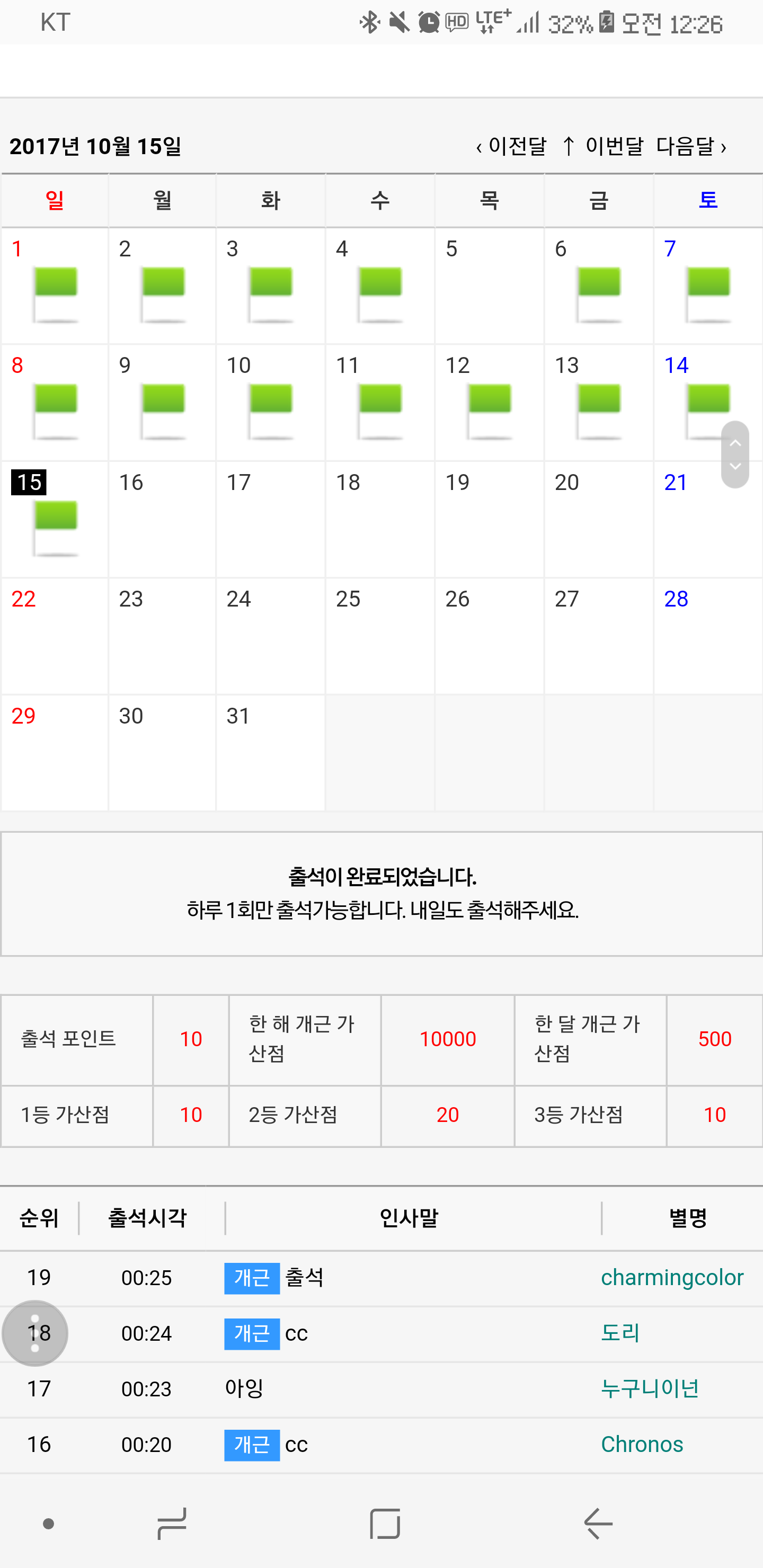The height and width of the screenshot is (1568, 763).
Task: Tap the scroll down arrow on floating scroller
Action: [735, 467]
